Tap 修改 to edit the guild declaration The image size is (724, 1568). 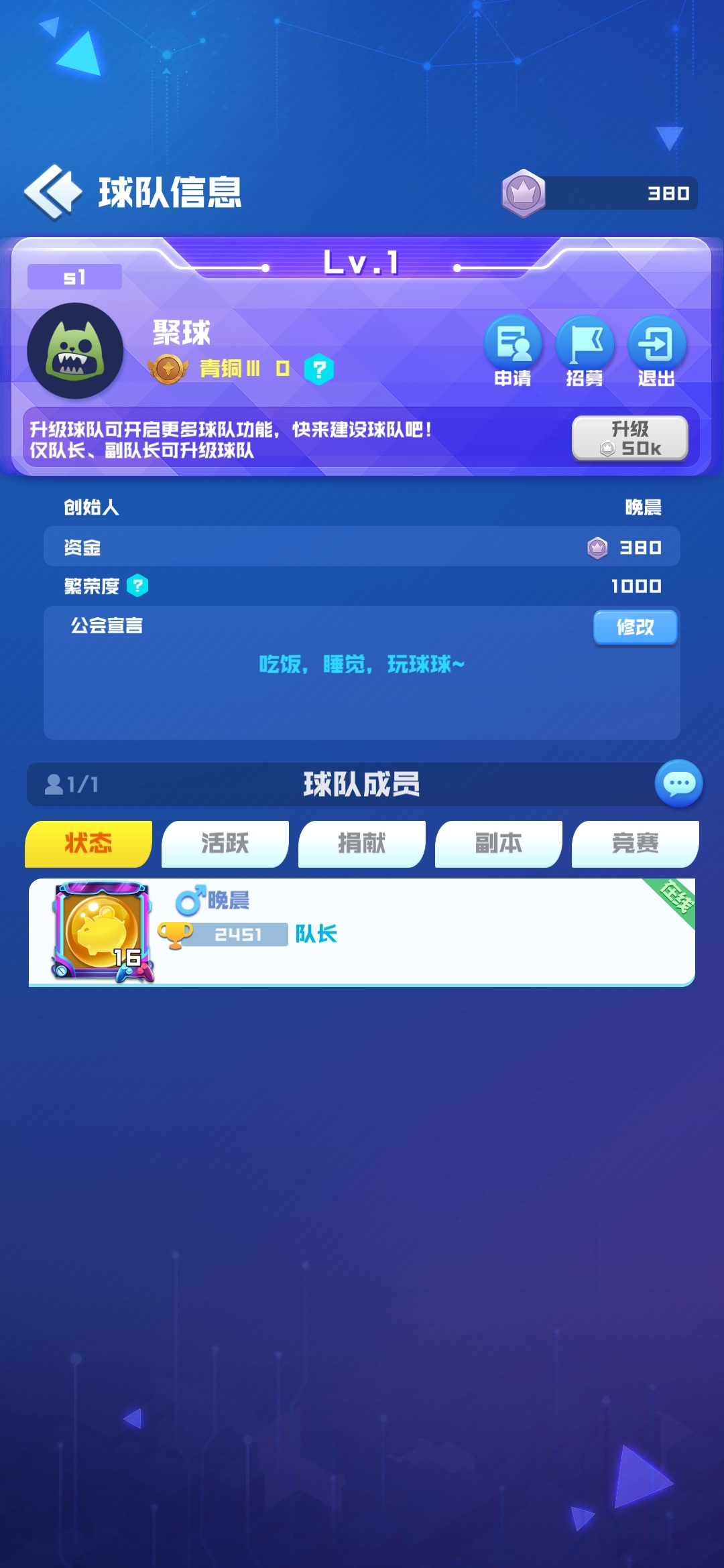point(635,627)
